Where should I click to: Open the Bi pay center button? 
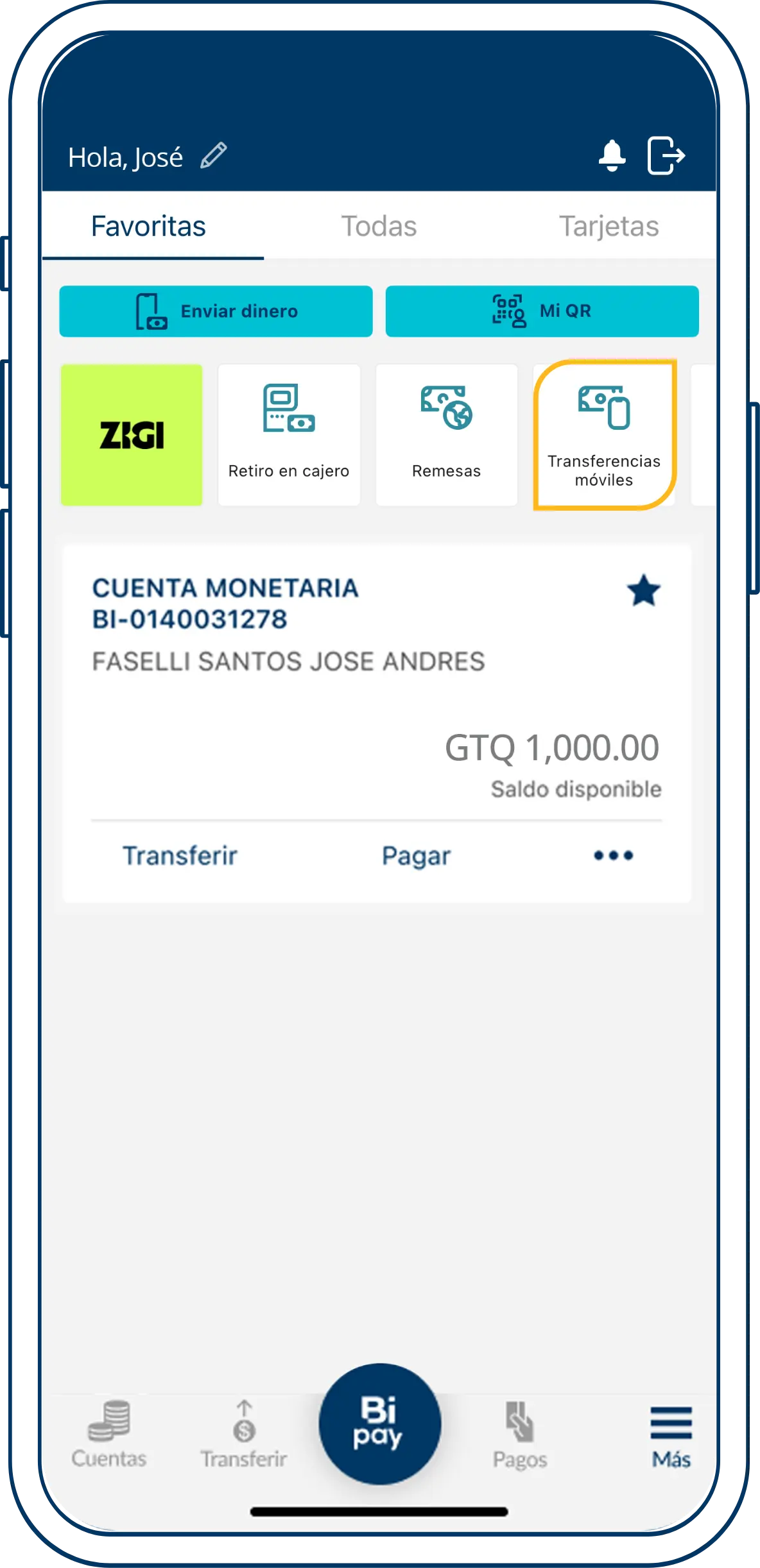coord(379,1423)
